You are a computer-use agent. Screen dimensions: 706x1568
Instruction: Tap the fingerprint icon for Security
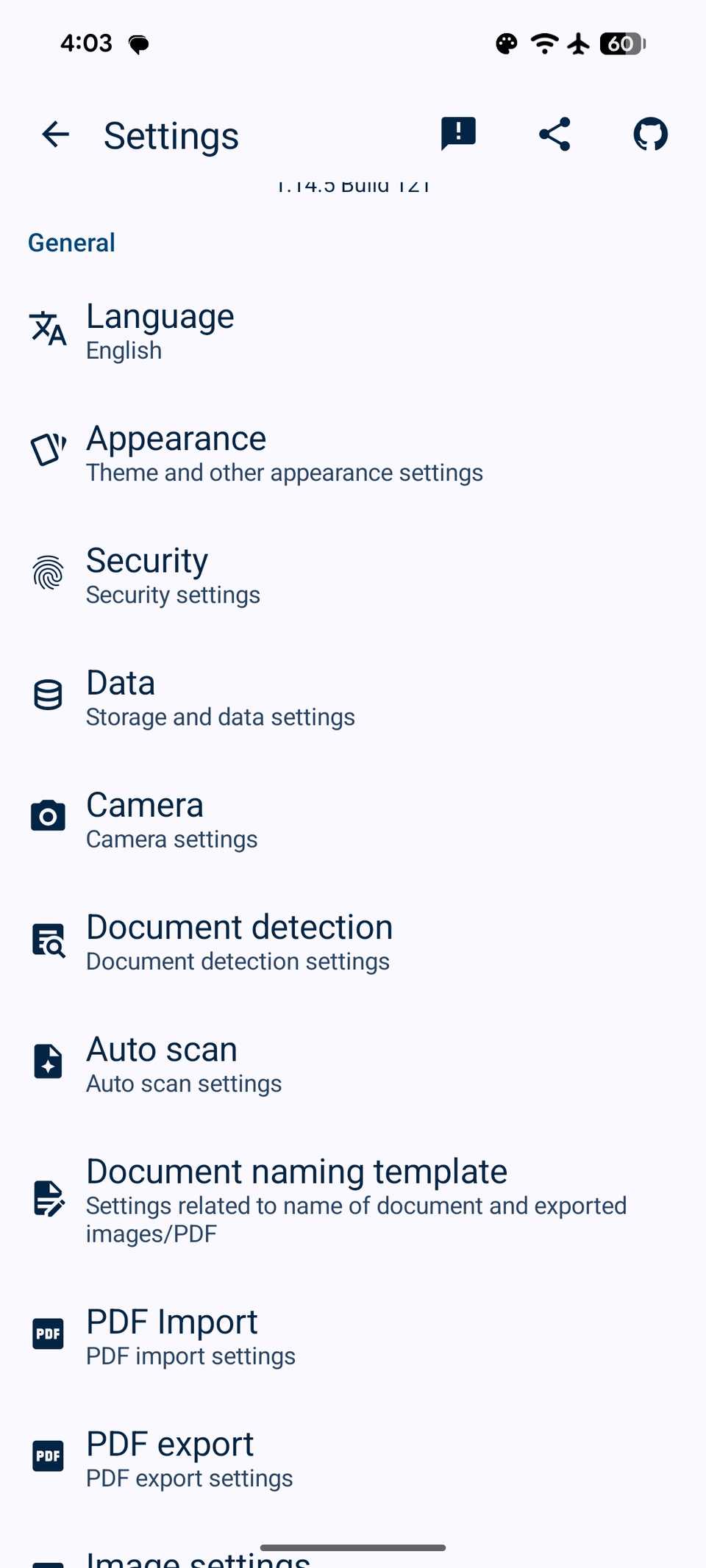(46, 573)
